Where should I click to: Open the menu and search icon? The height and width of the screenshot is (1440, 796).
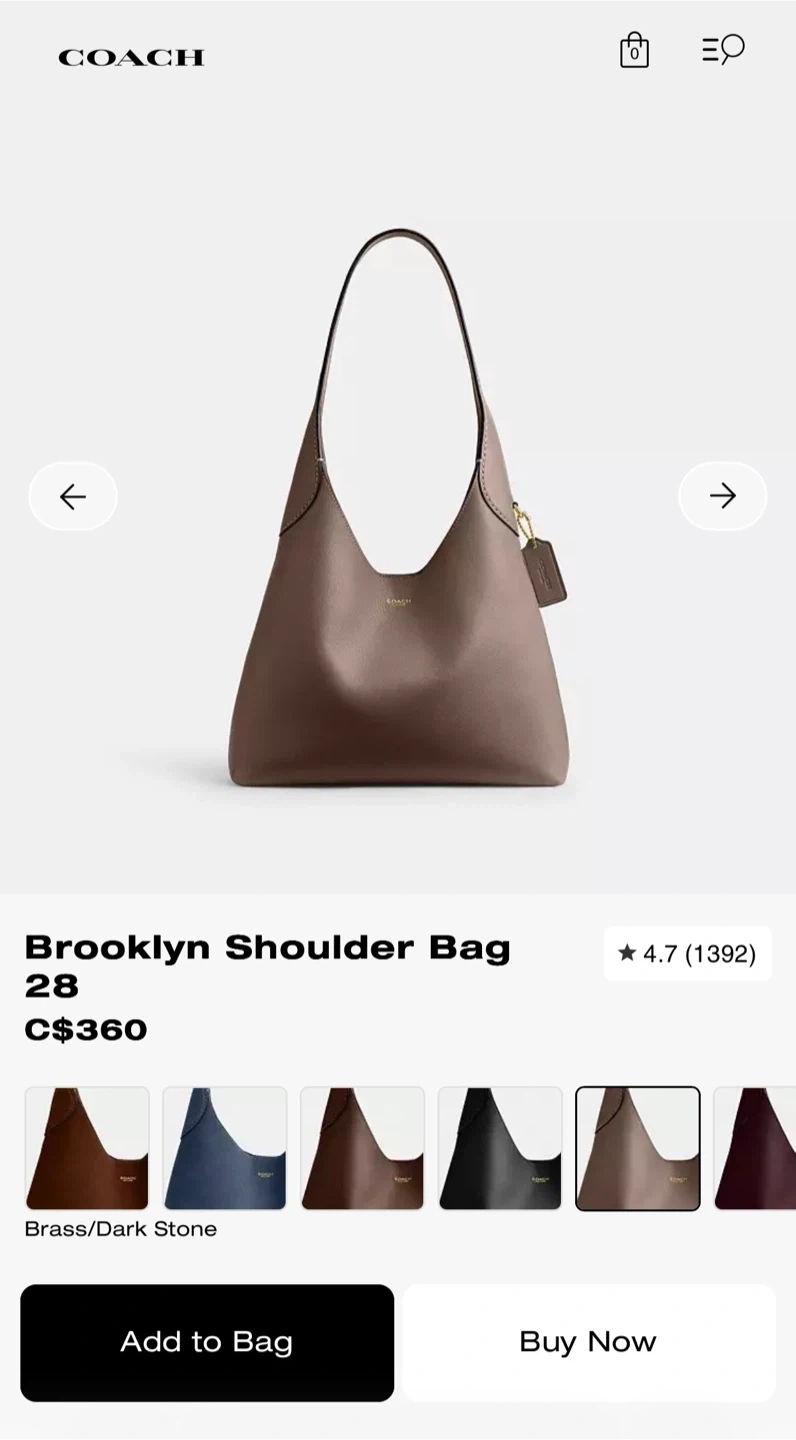click(x=723, y=49)
